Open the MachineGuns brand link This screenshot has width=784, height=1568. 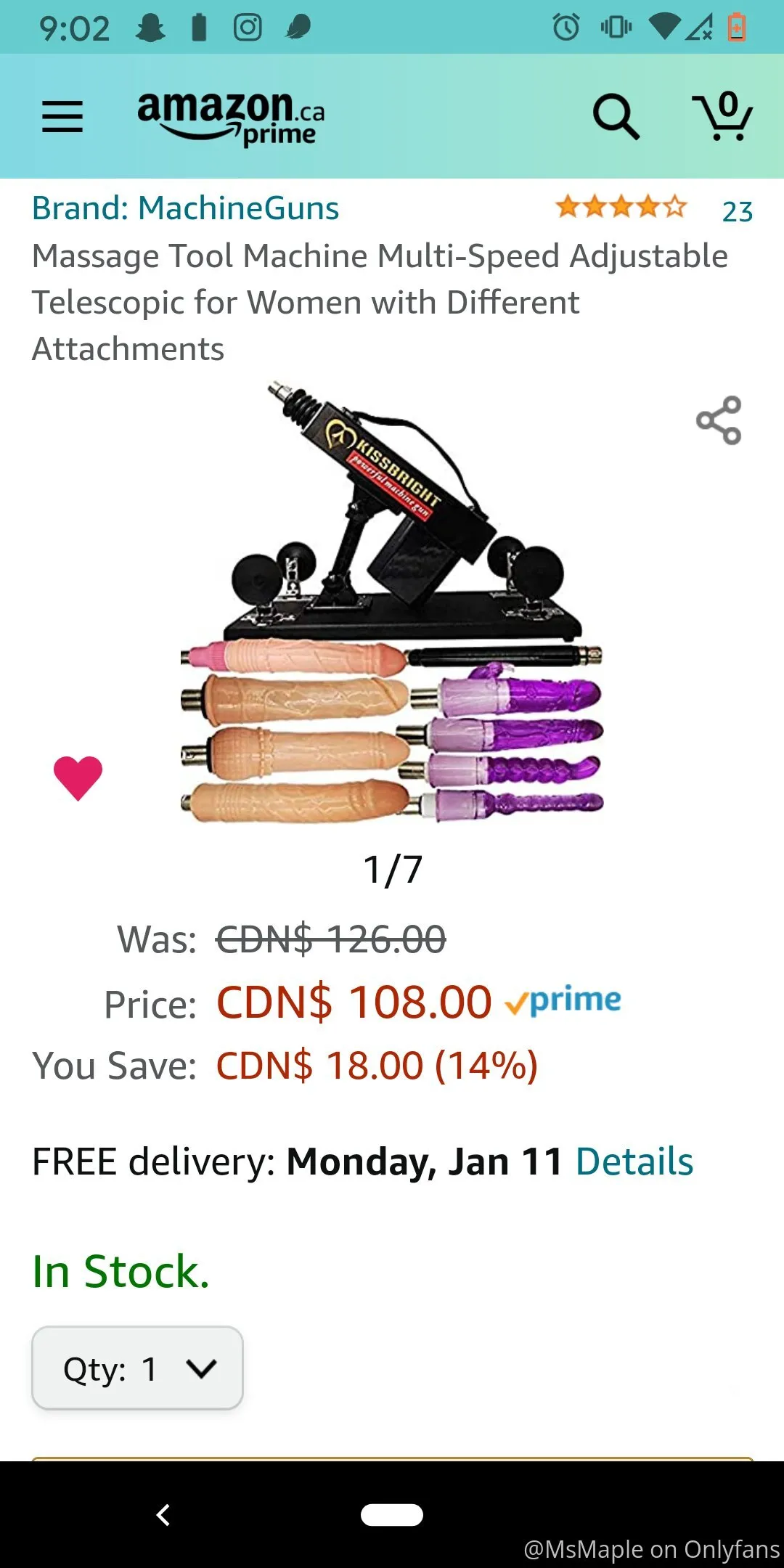(186, 208)
